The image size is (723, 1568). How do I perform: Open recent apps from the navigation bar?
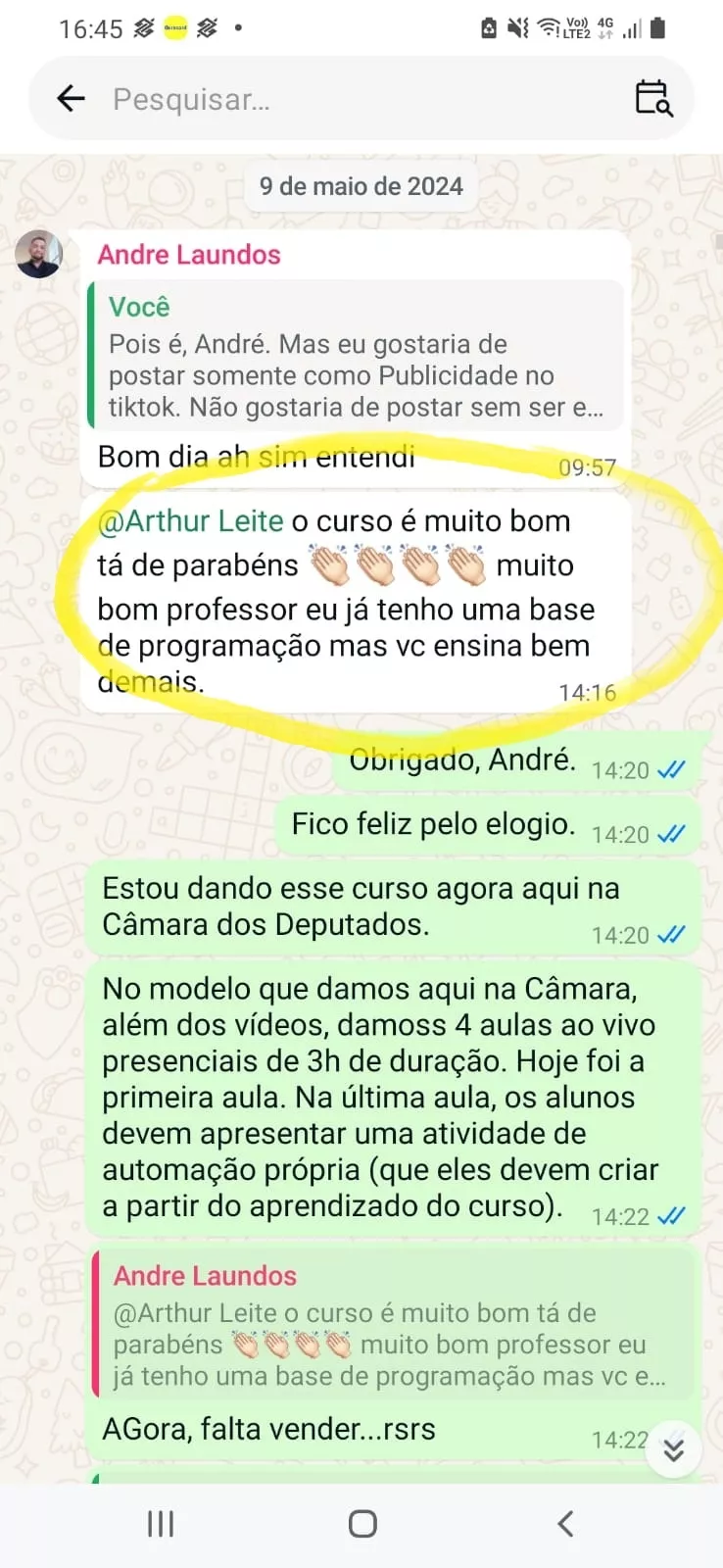click(161, 1524)
